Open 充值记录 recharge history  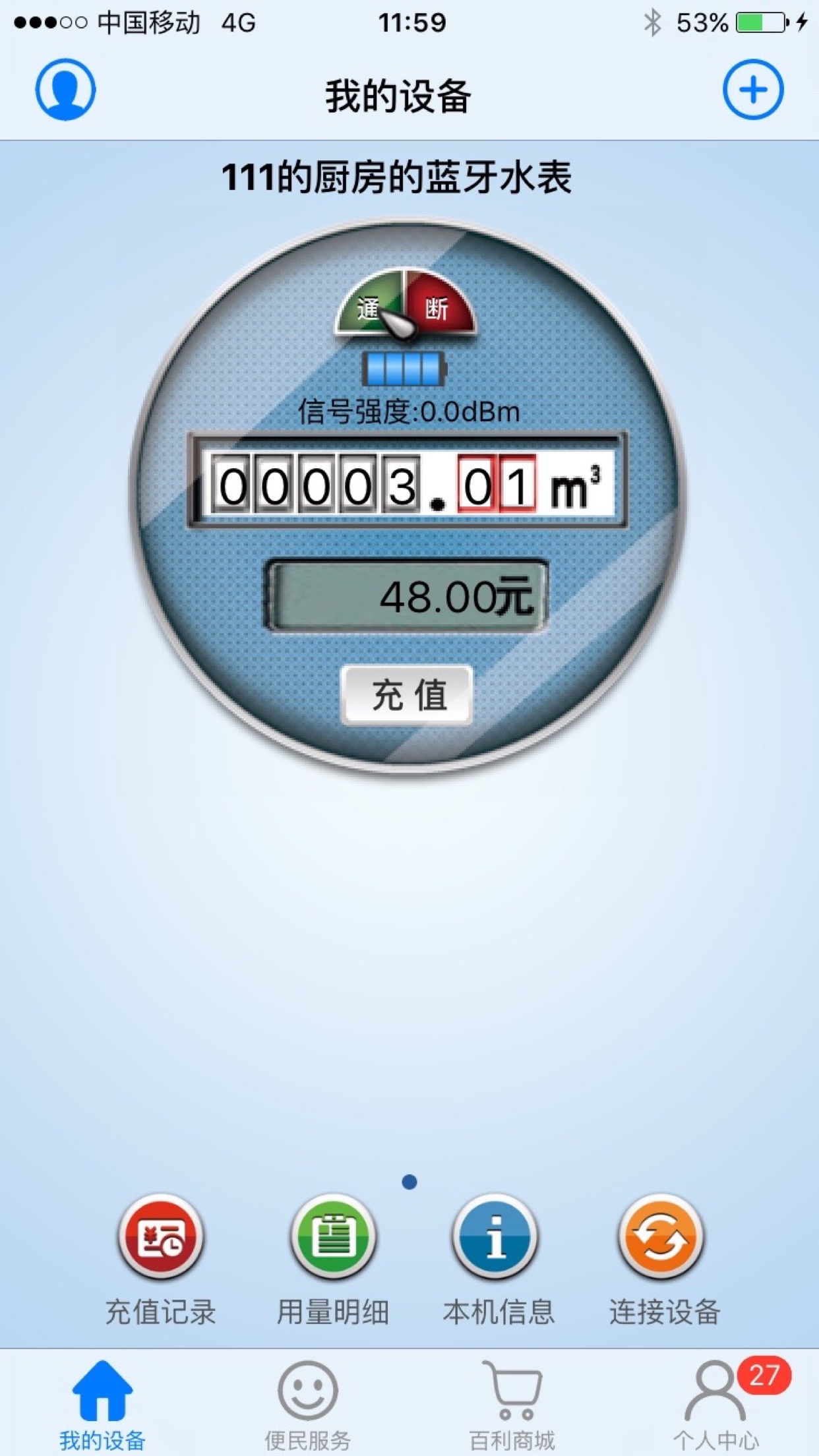(161, 1237)
